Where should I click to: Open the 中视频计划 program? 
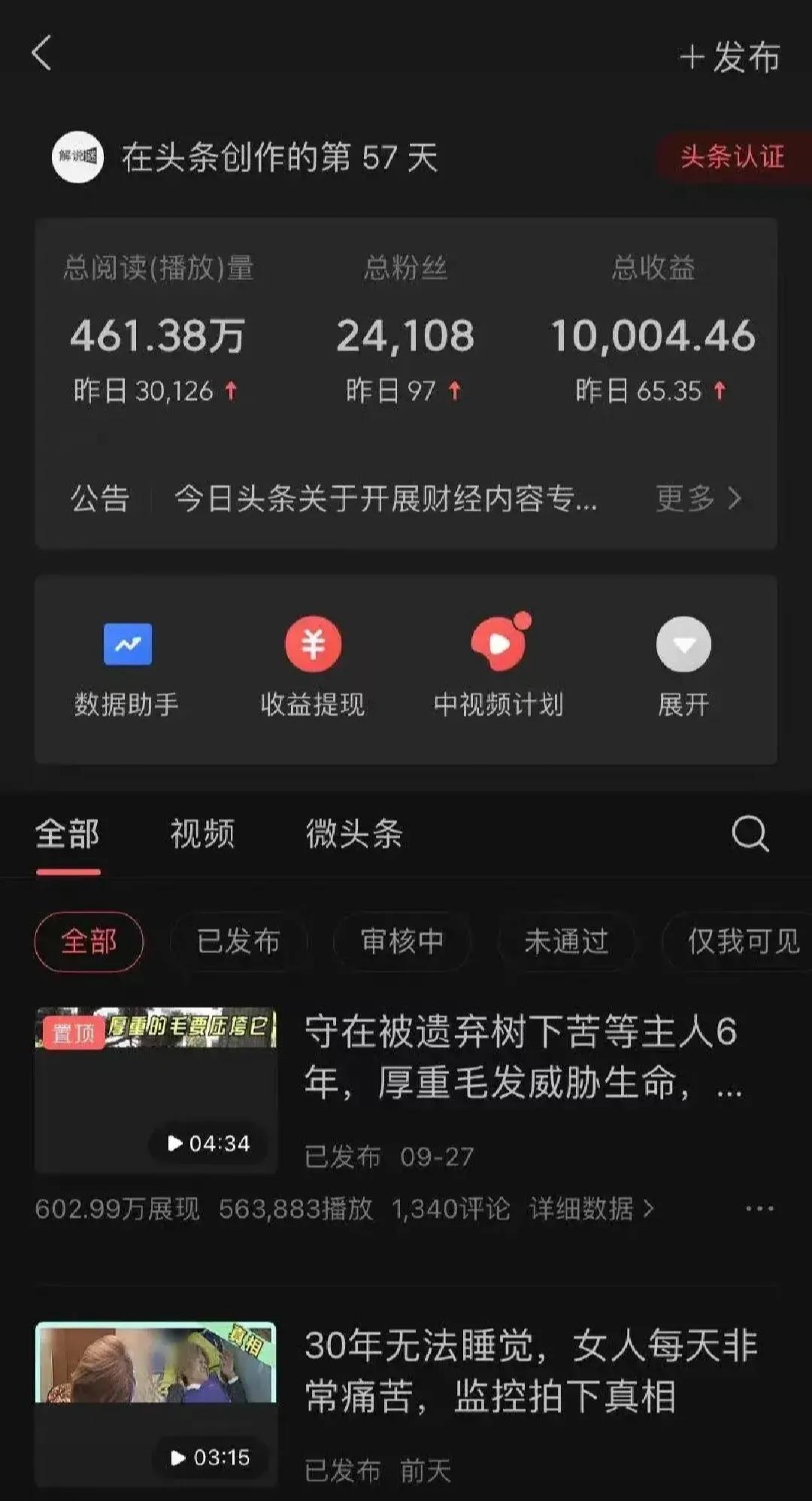(x=498, y=645)
